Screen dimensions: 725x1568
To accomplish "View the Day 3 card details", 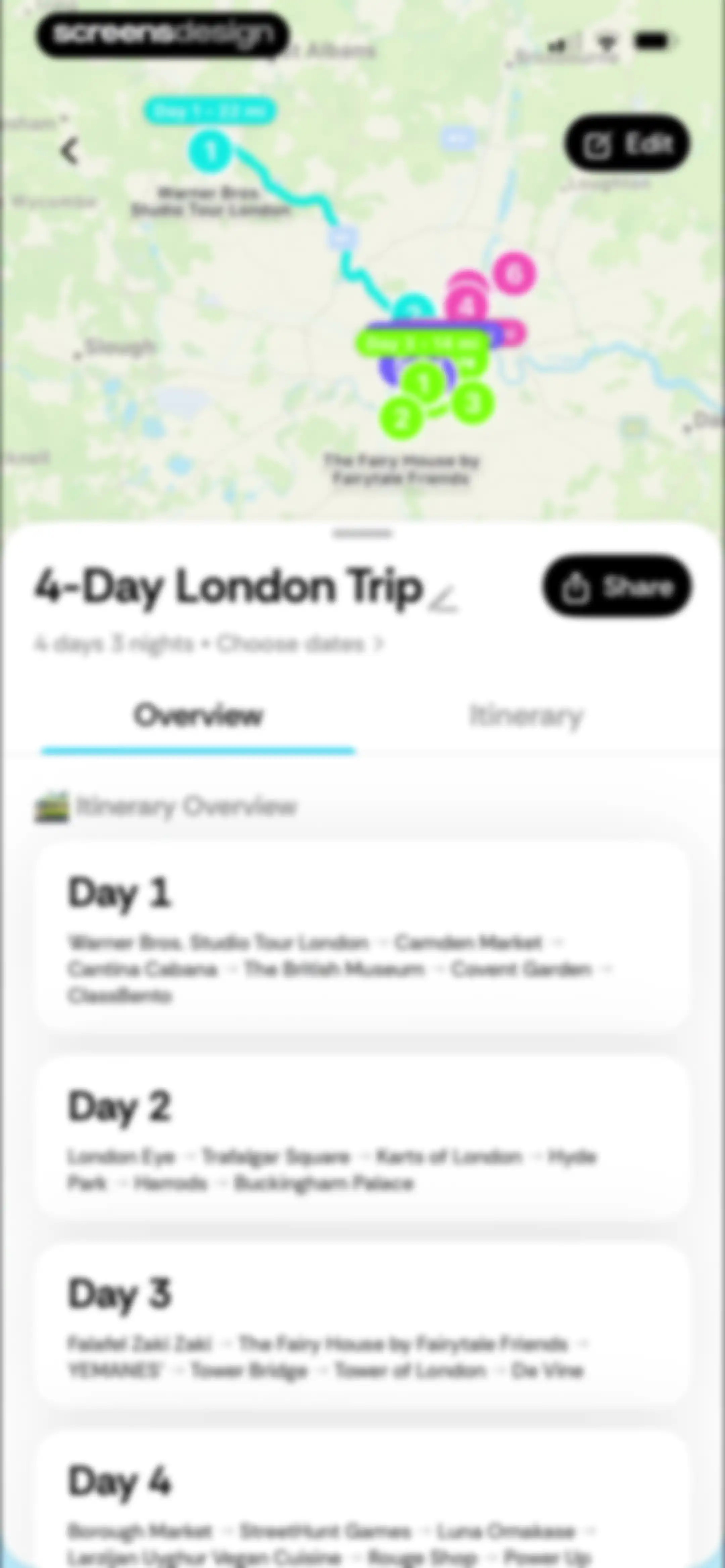I will coord(361,1325).
